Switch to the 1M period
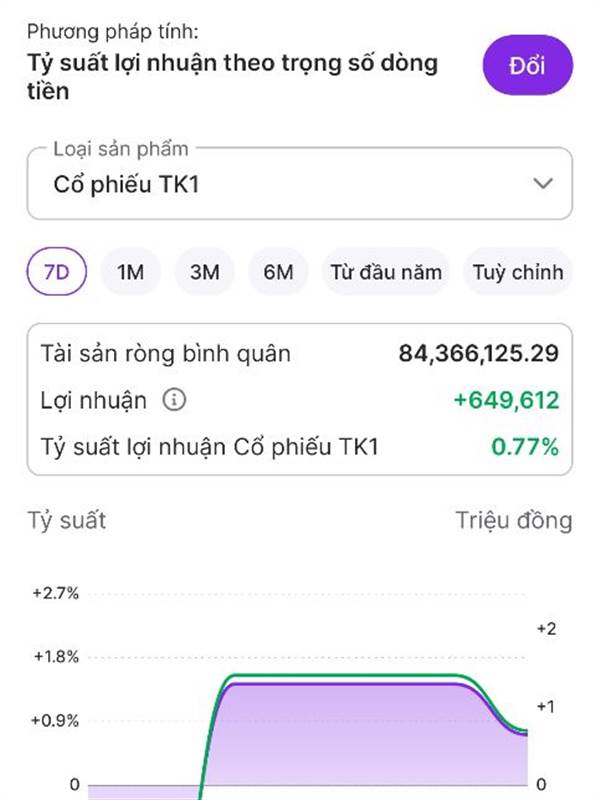 (130, 271)
